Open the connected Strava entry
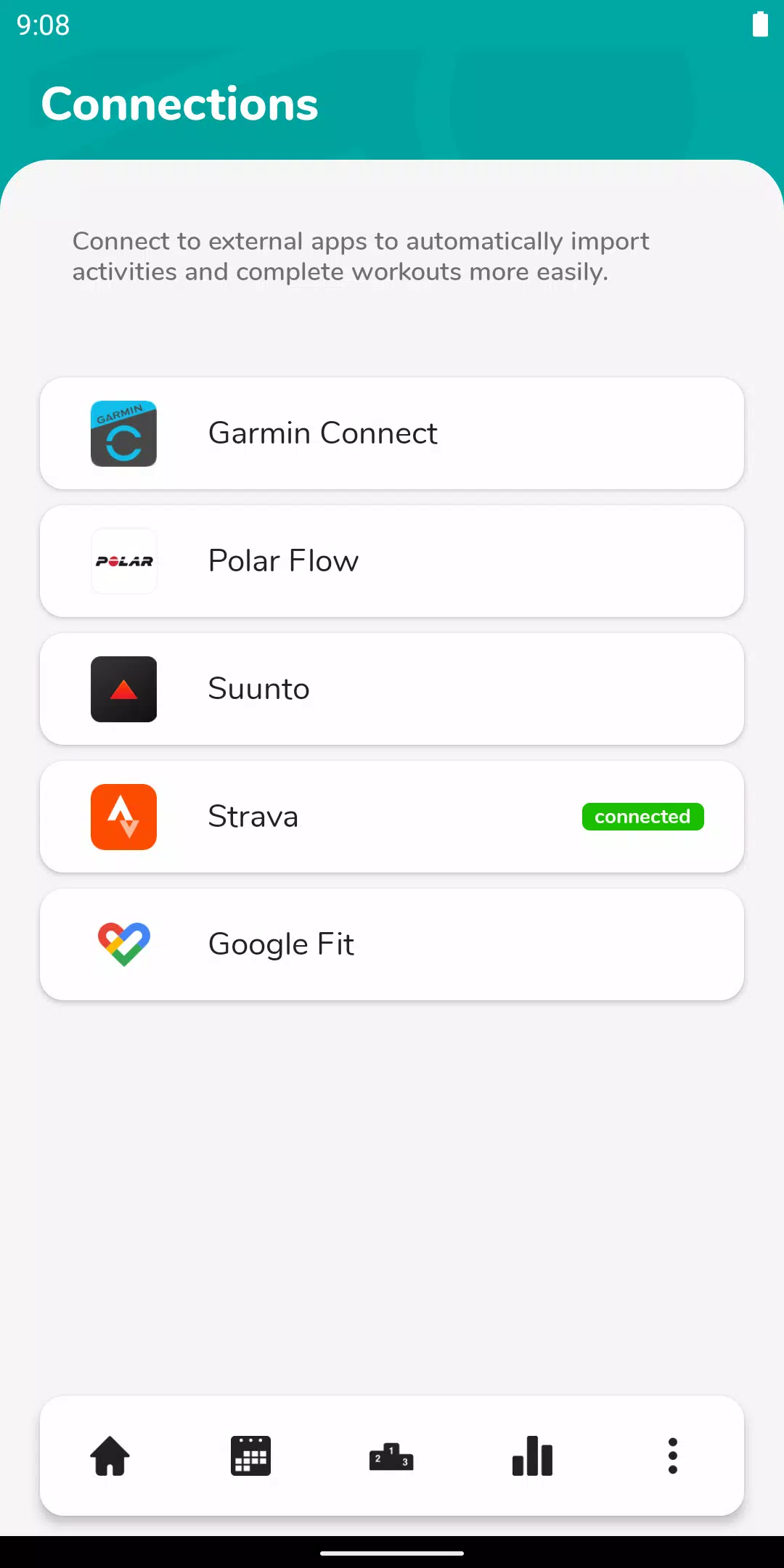This screenshot has height=1568, width=784. click(392, 817)
